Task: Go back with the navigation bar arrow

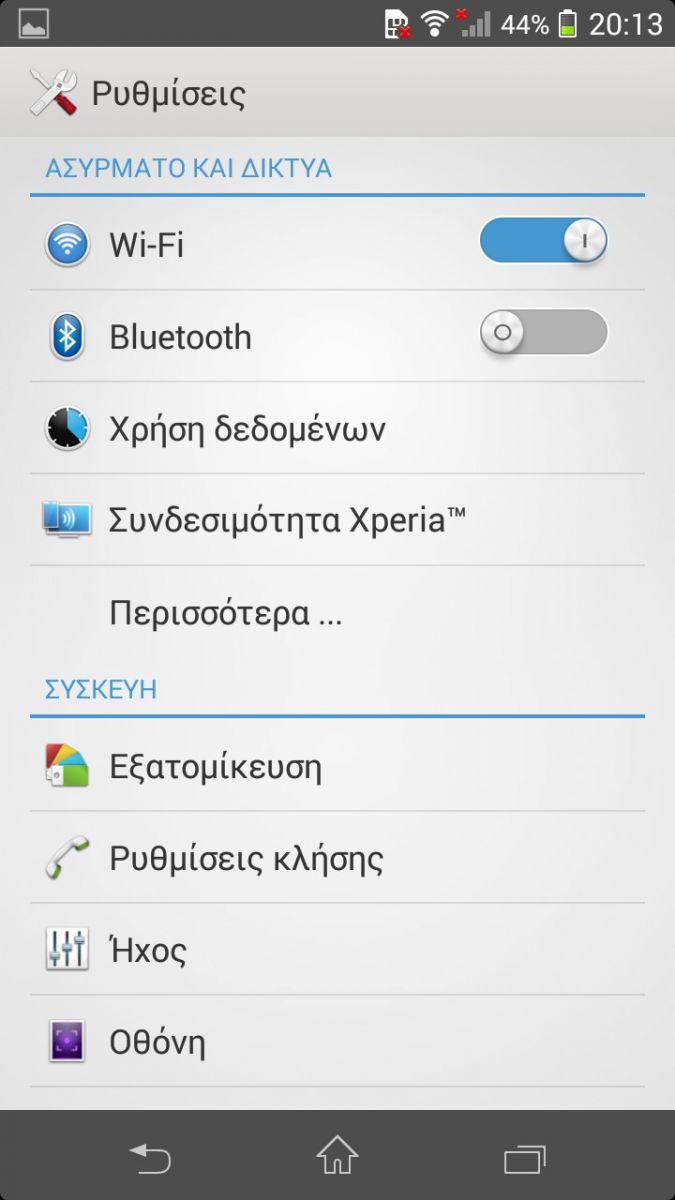Action: tap(150, 1158)
